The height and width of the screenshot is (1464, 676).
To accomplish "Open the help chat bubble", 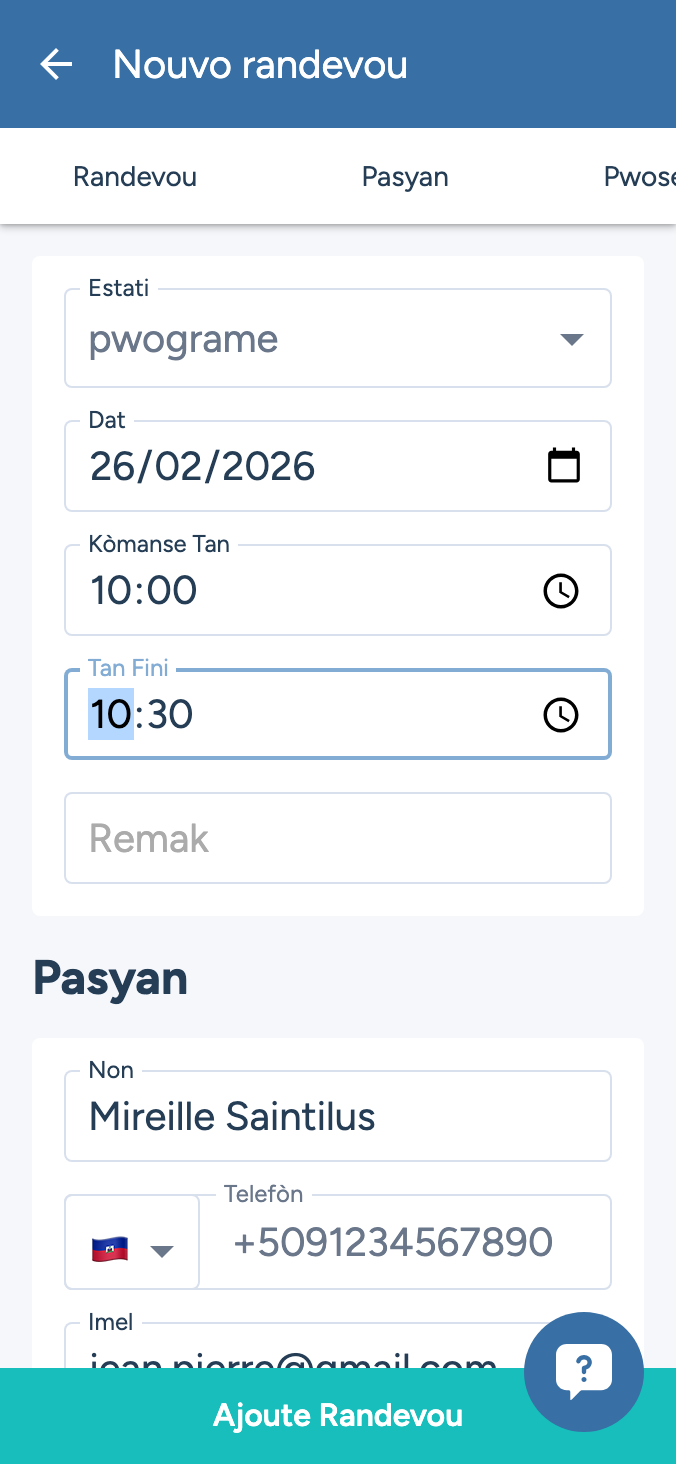I will click(584, 1371).
